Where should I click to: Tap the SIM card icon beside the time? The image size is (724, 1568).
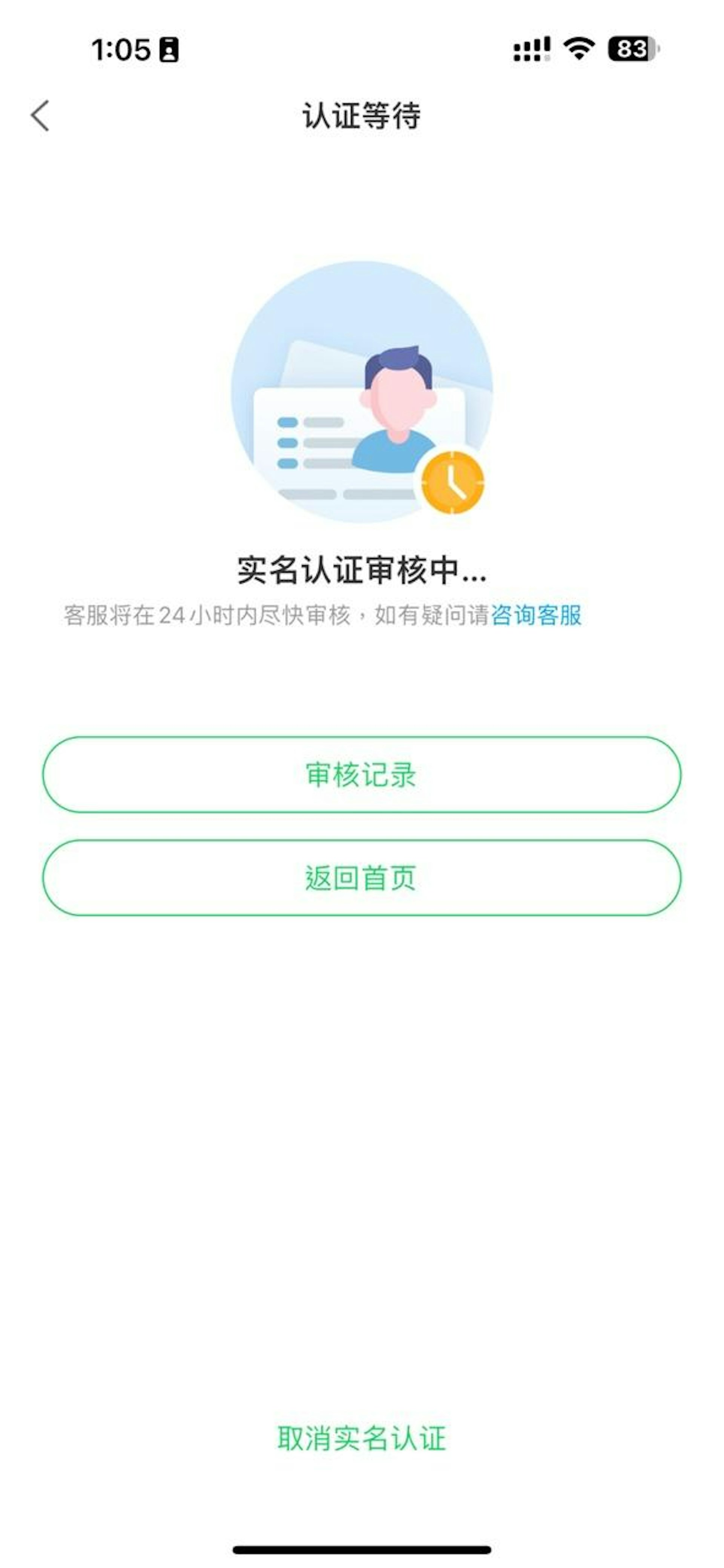click(169, 51)
